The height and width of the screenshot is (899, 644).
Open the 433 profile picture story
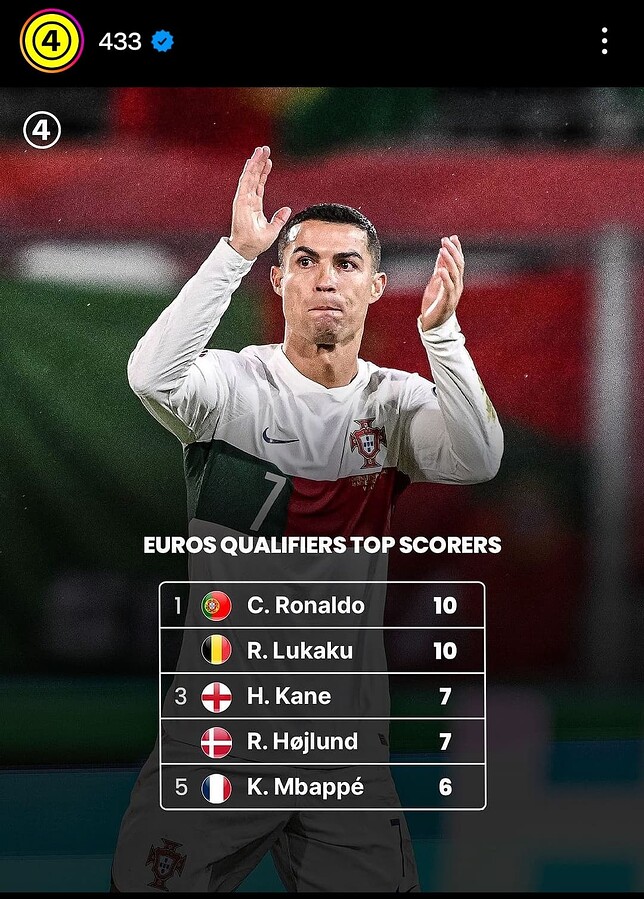click(51, 41)
